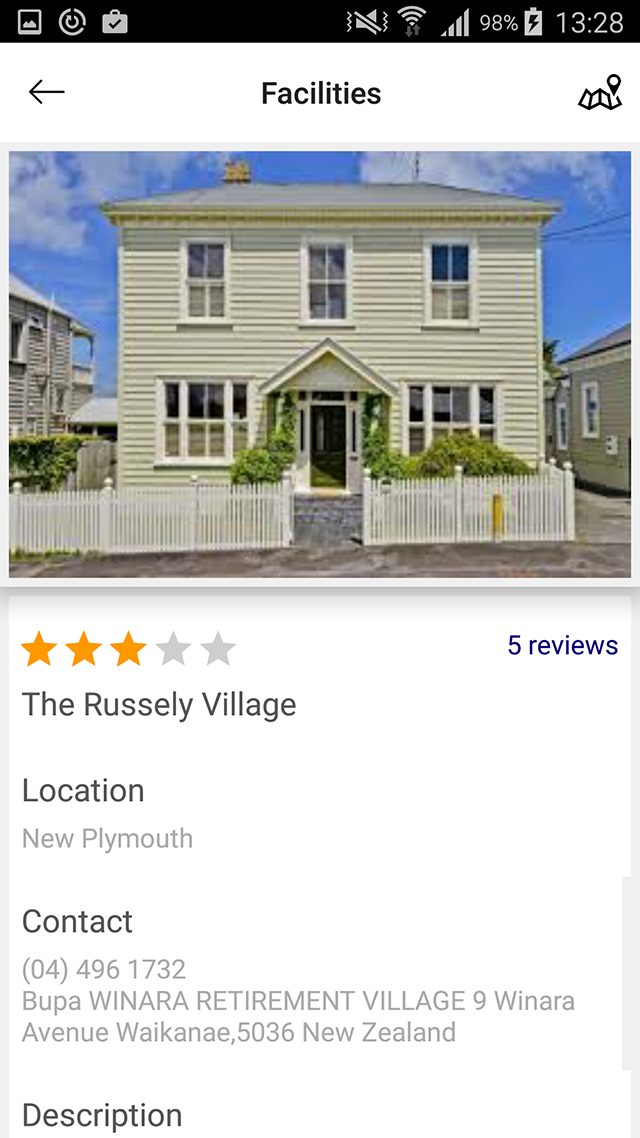Image resolution: width=640 pixels, height=1138 pixels.
Task: View the Russely Village house photo
Action: click(x=320, y=364)
